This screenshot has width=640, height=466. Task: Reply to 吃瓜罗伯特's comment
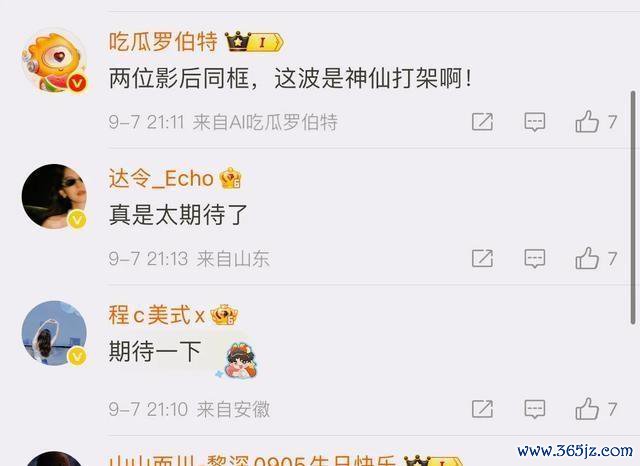(x=535, y=122)
